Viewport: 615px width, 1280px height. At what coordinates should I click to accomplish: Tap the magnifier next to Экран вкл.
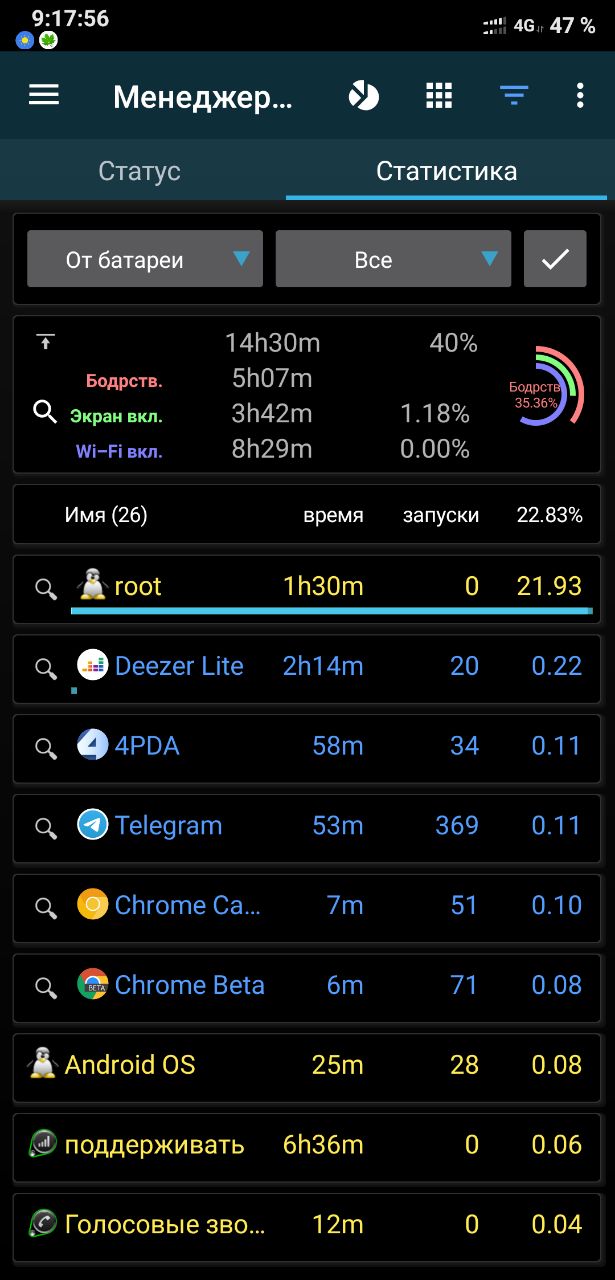[45, 411]
